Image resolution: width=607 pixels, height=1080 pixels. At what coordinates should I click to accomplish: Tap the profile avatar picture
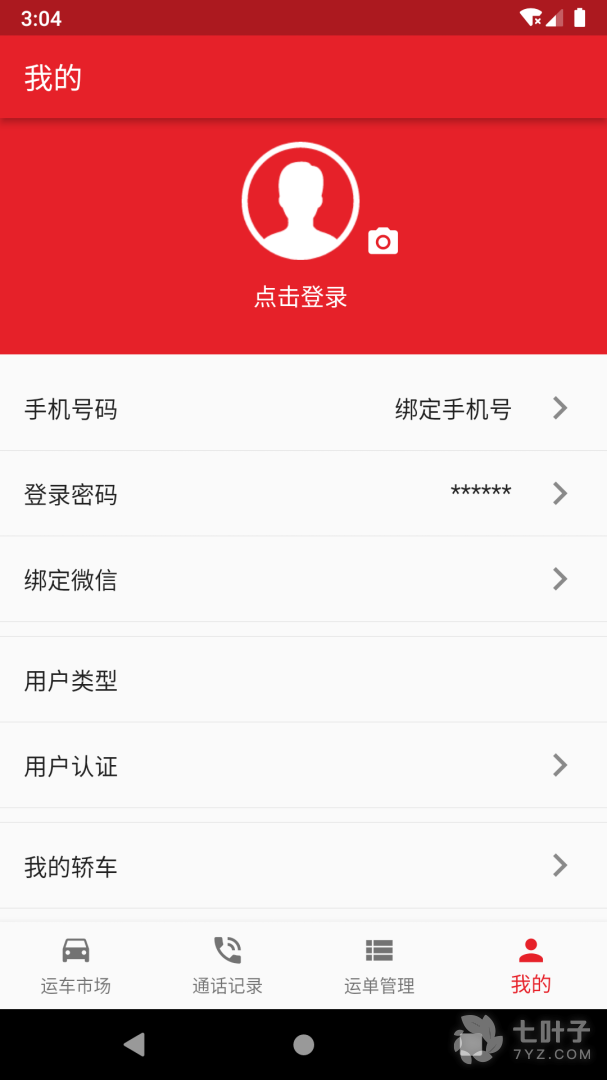tap(300, 201)
